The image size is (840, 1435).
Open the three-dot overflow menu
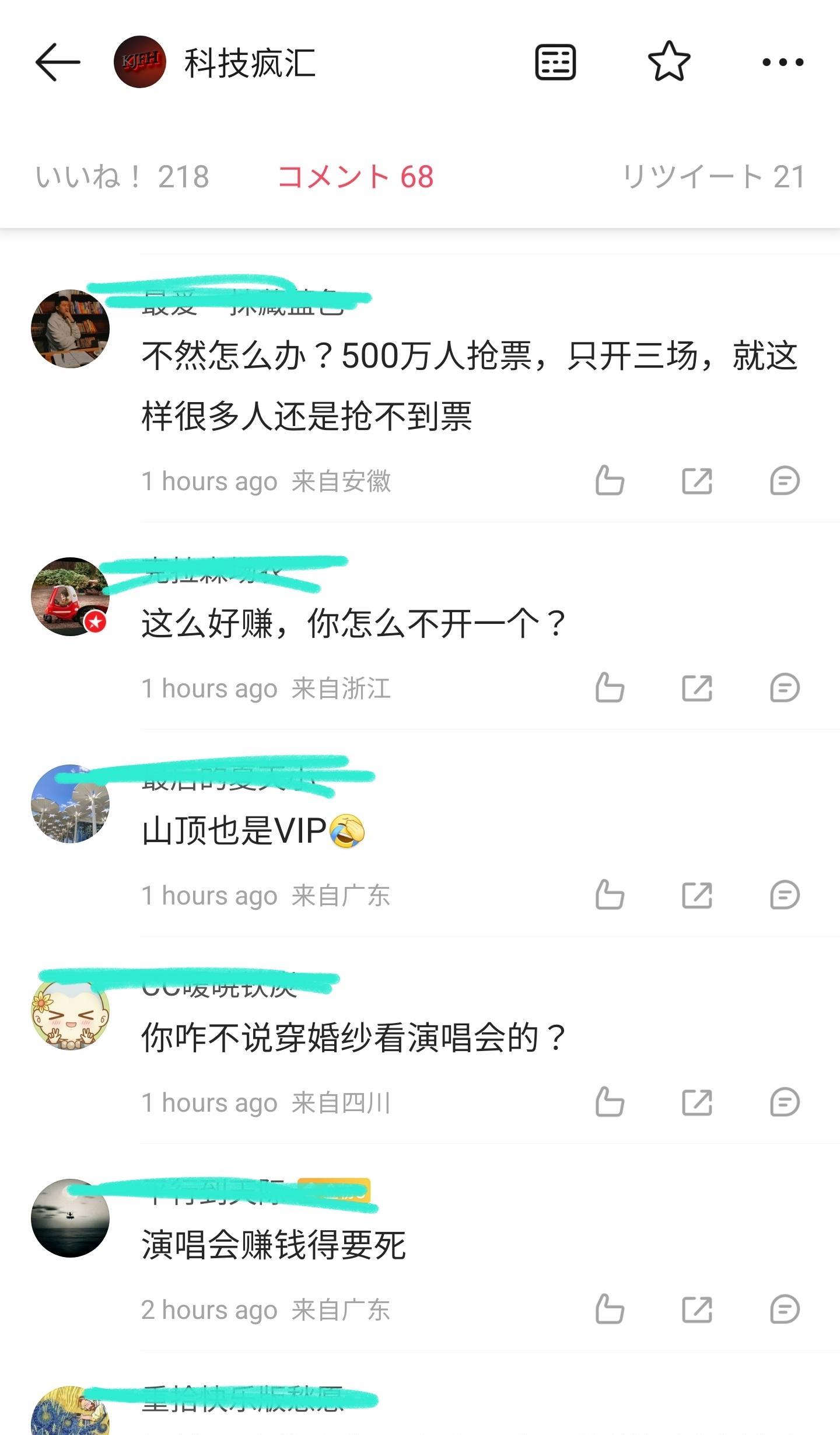tap(783, 62)
